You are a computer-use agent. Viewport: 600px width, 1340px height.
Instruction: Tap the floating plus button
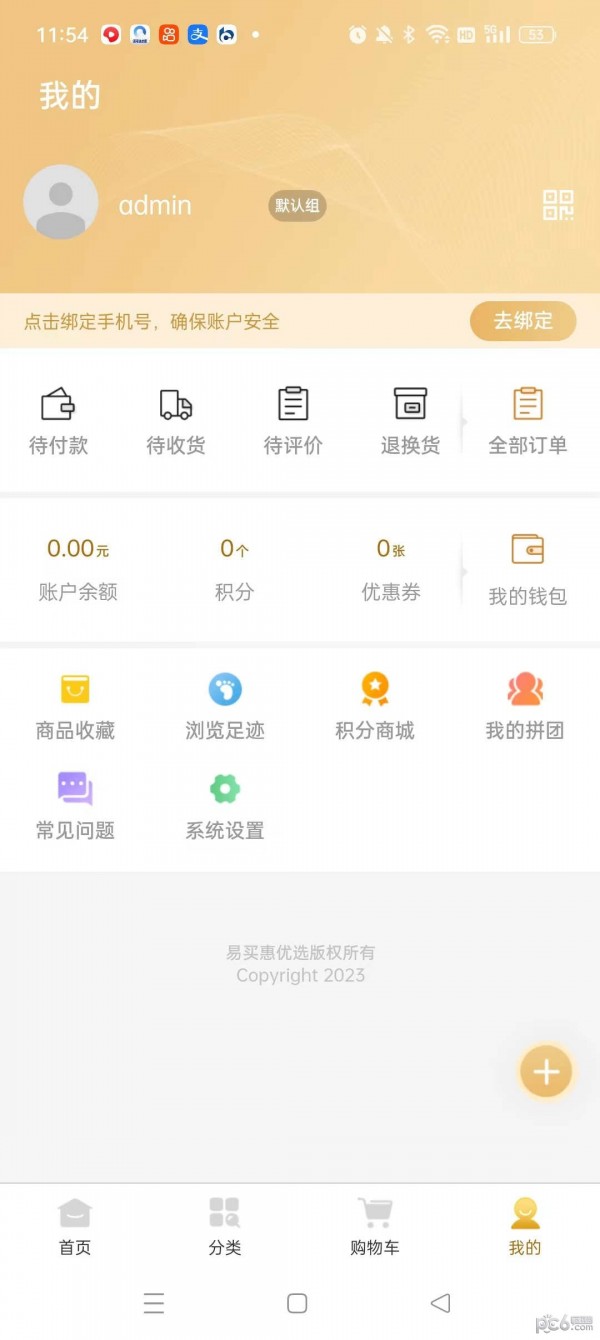[546, 1072]
